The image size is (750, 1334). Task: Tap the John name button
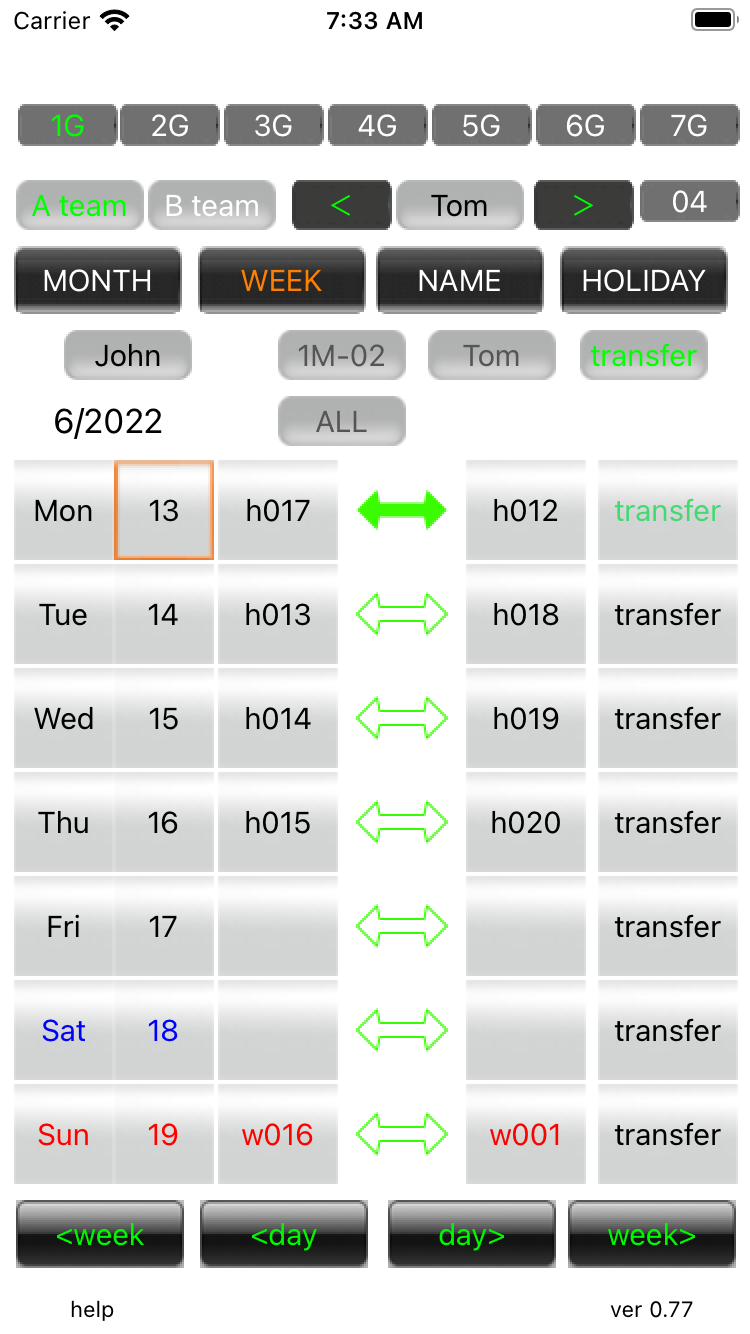[x=127, y=356]
